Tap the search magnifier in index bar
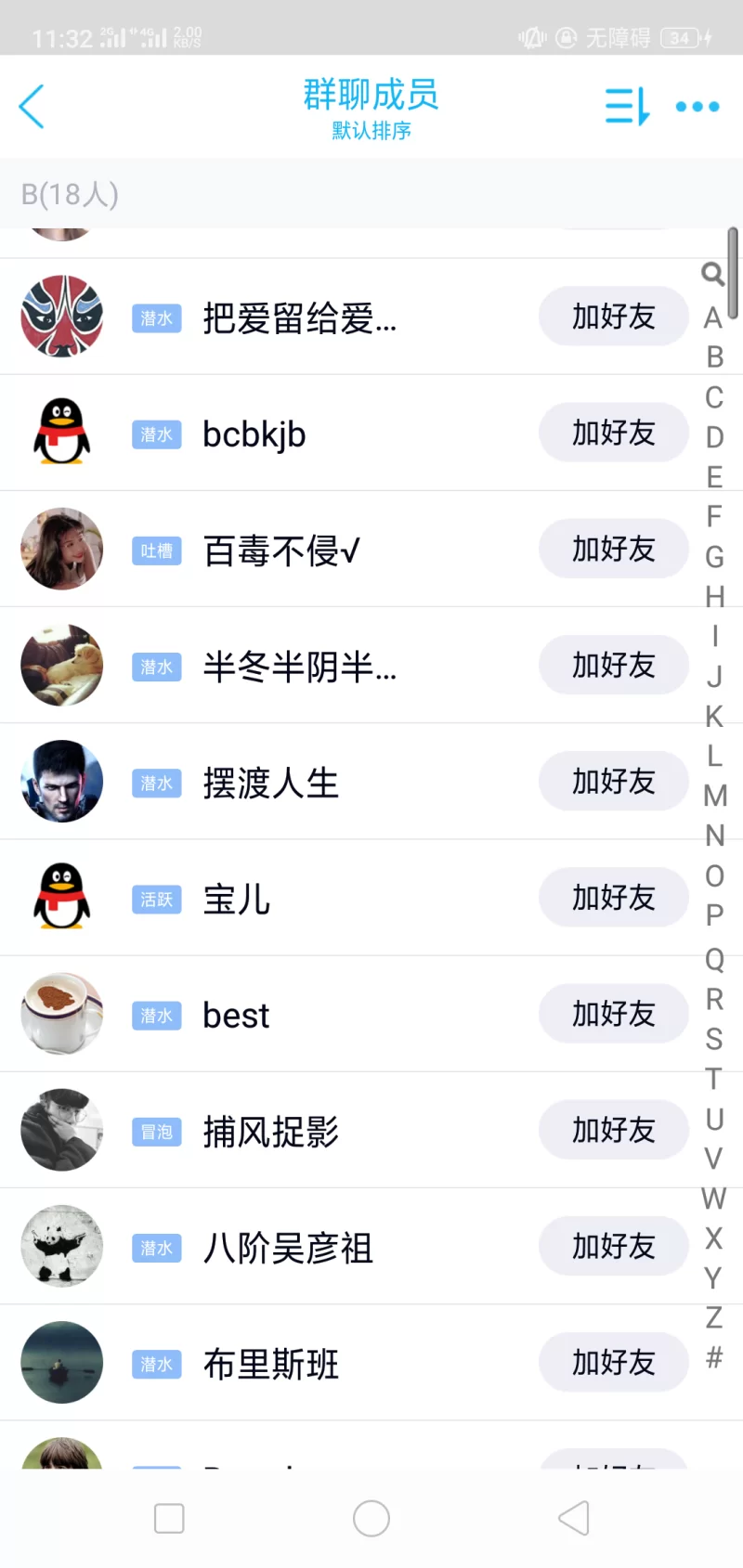743x1568 pixels. [x=712, y=274]
